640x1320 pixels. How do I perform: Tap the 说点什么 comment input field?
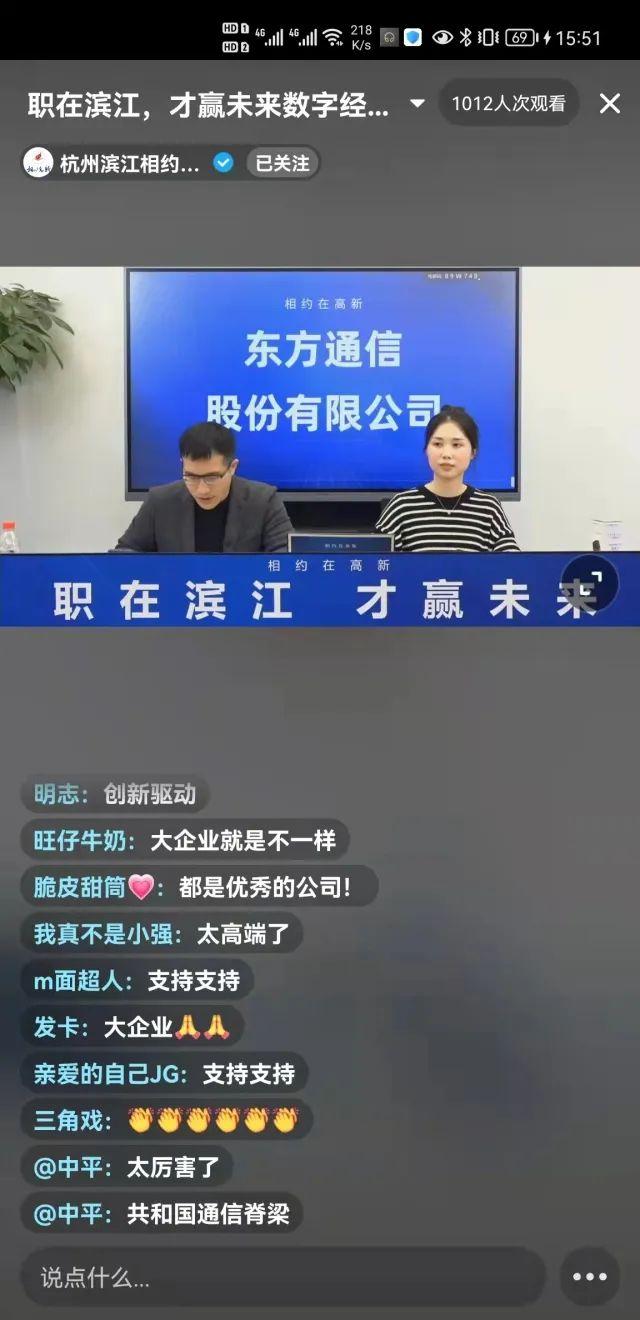[283, 1276]
